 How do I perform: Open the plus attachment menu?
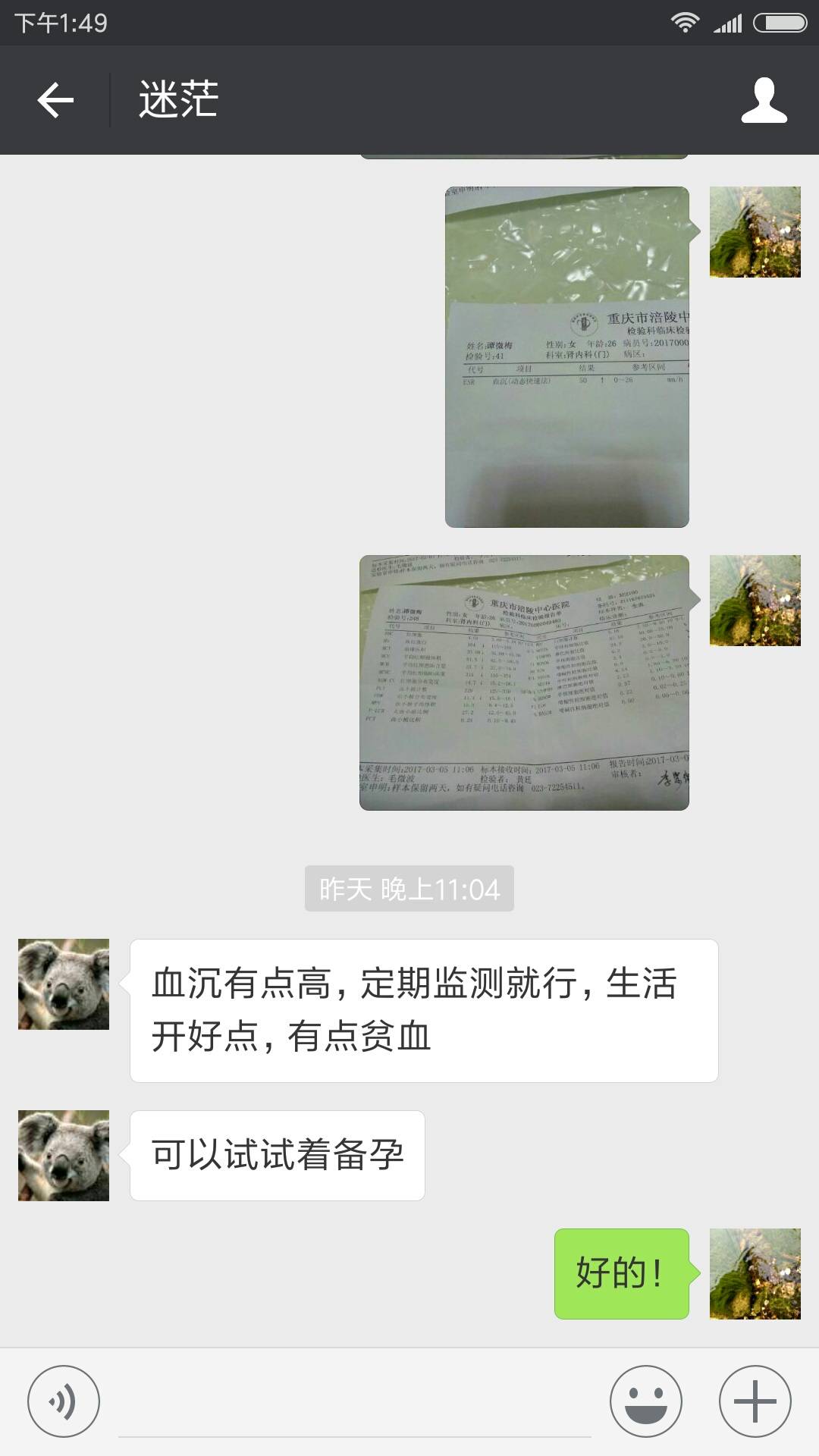click(755, 1401)
